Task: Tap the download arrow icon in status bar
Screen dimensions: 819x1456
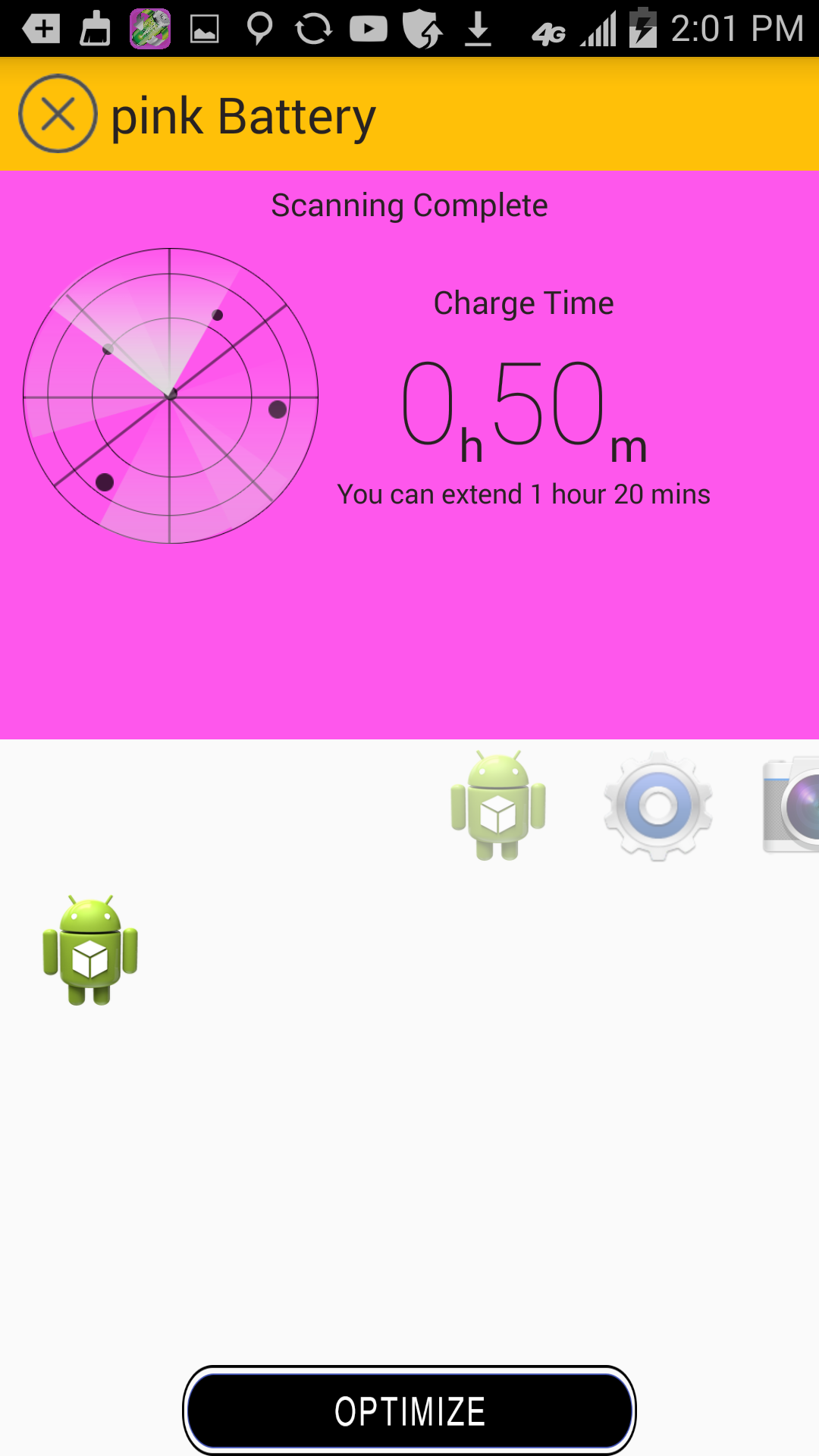Action: pos(478,29)
